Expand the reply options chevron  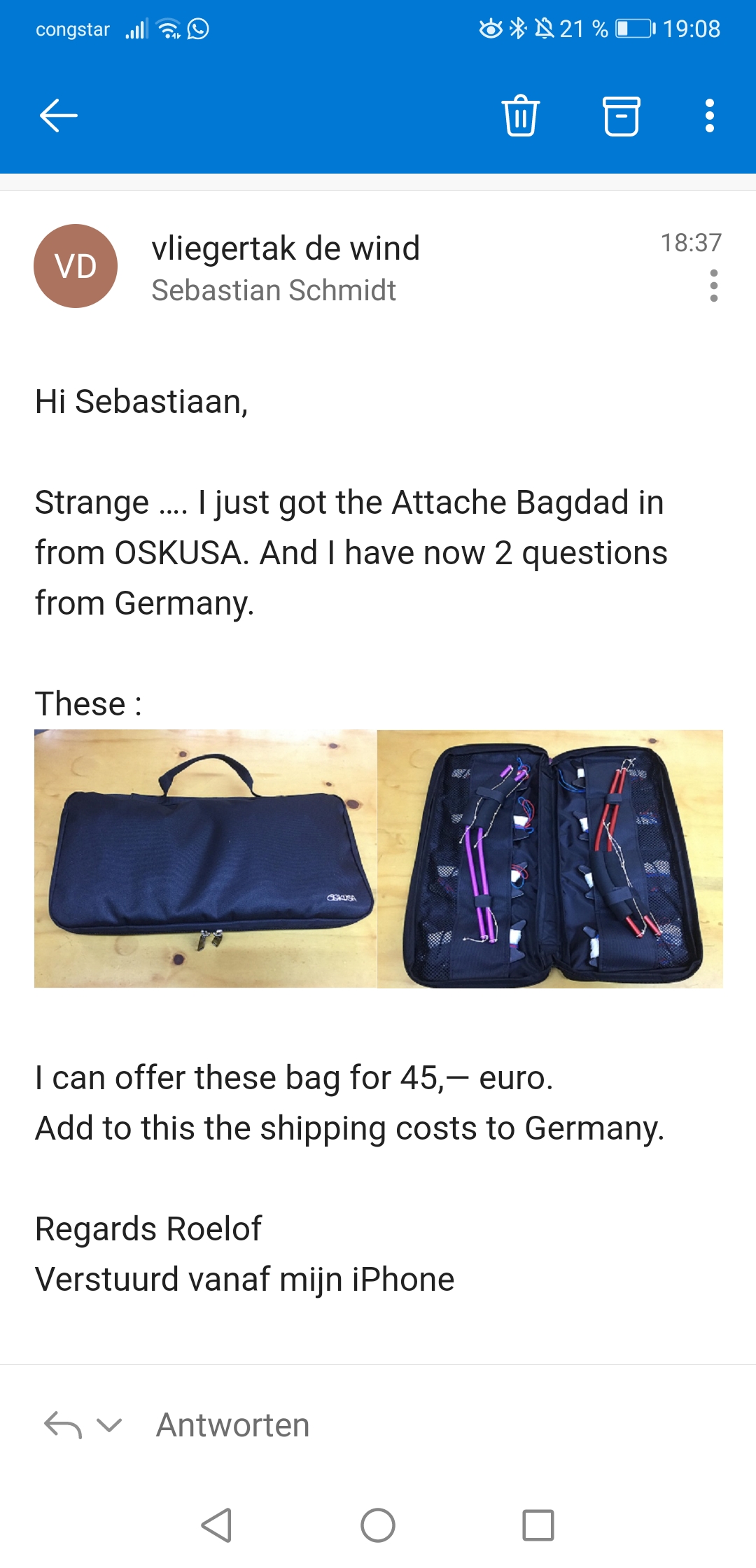[x=110, y=1425]
